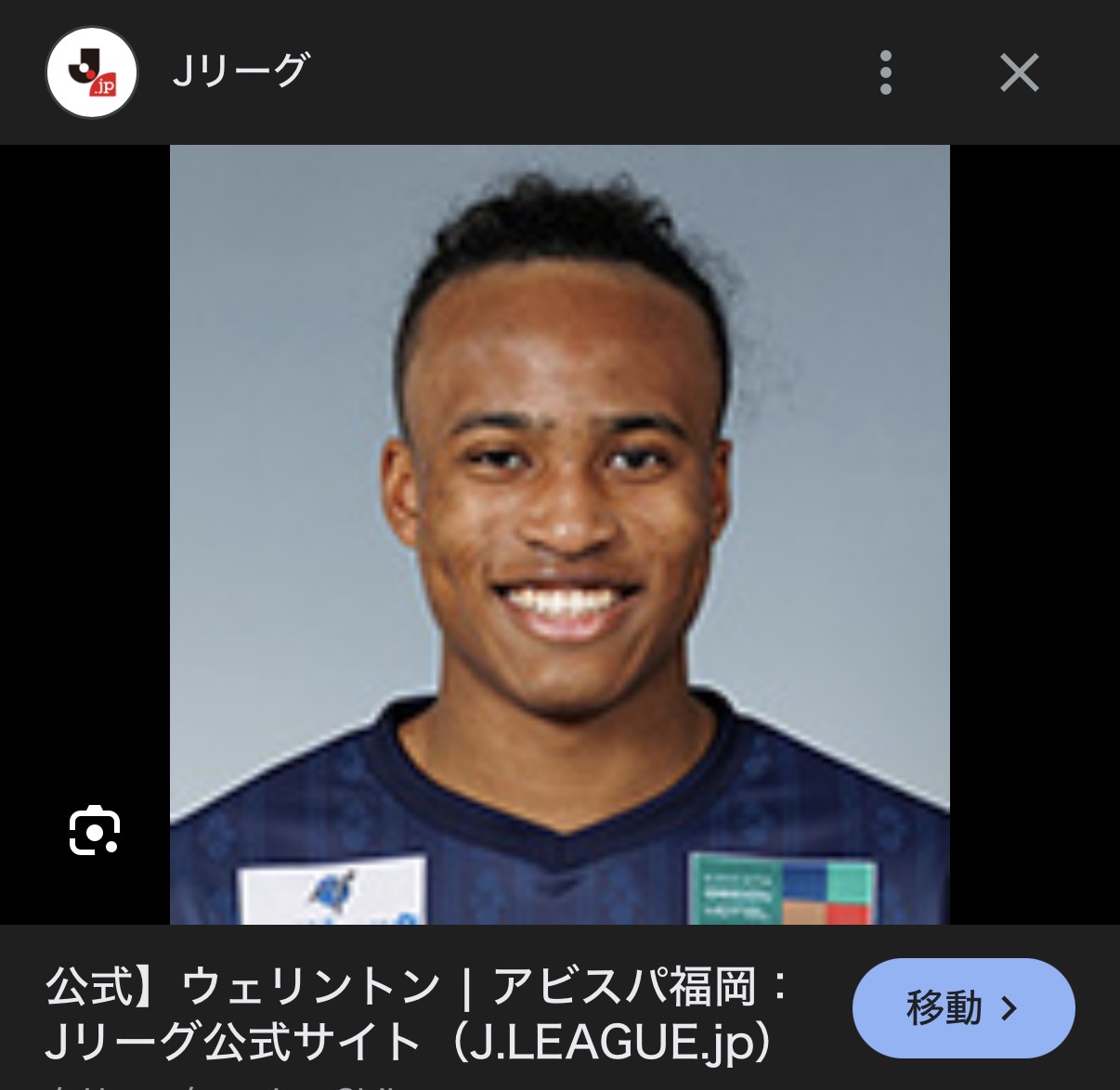Open the ウェリントン アビスパ福岡 page title link

coord(418,1013)
